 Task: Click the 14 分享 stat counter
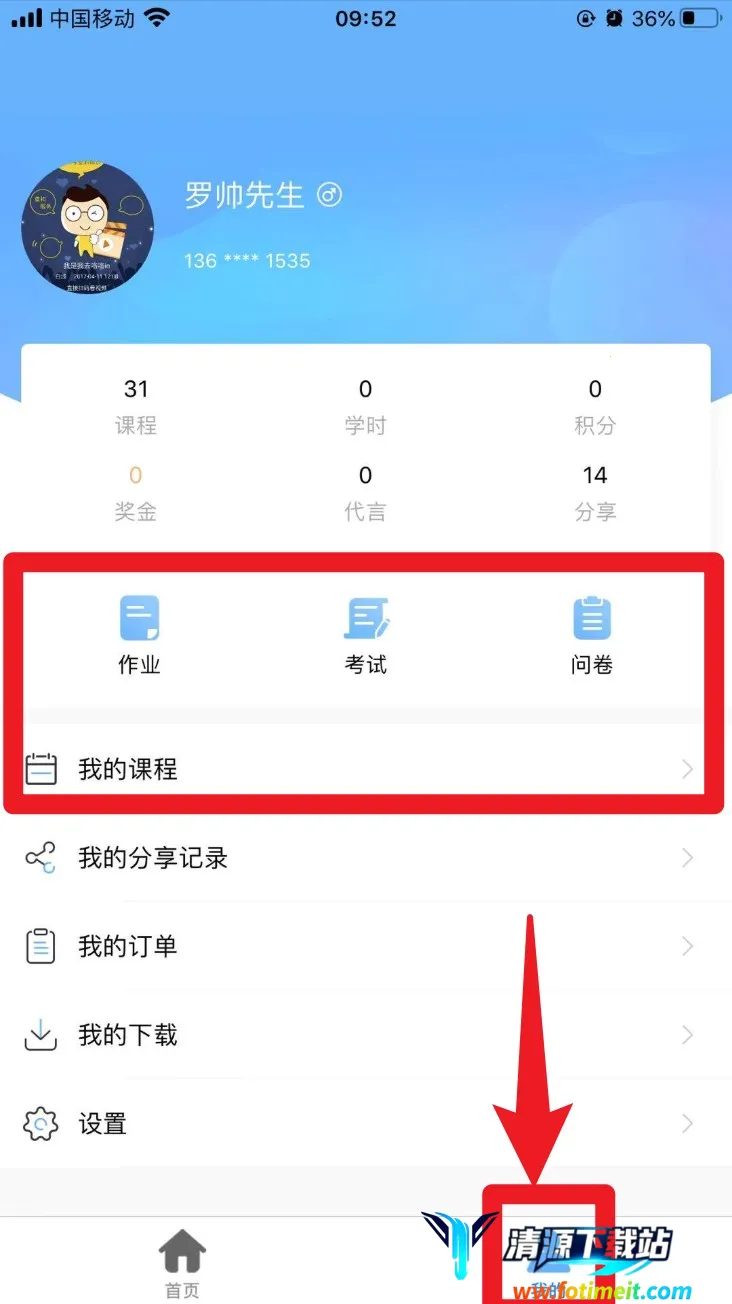[x=595, y=491]
